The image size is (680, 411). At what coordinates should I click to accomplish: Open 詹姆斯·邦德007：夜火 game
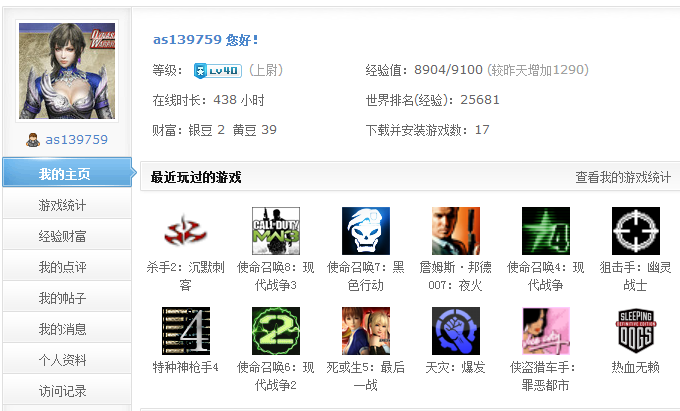click(x=456, y=231)
